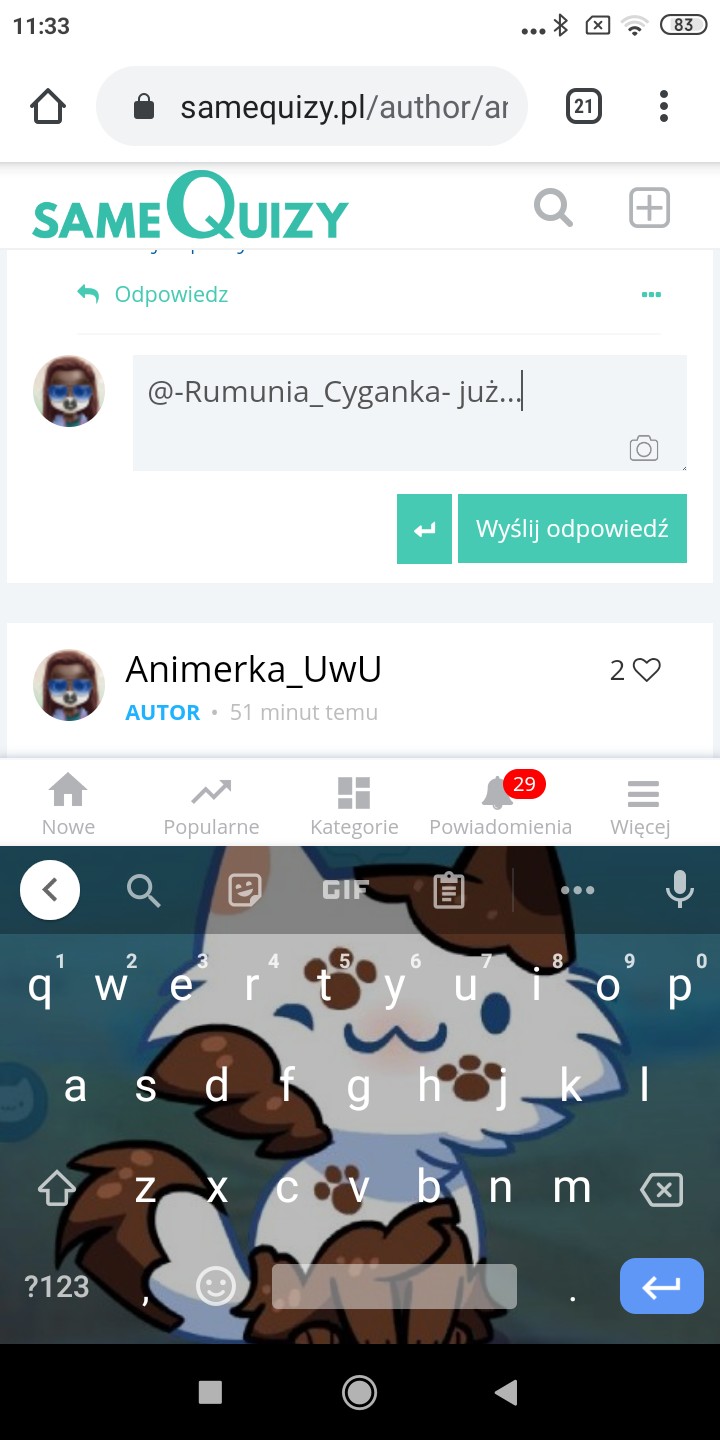720x1440 pixels.
Task: Open the Chrome overflow menu
Action: (664, 106)
